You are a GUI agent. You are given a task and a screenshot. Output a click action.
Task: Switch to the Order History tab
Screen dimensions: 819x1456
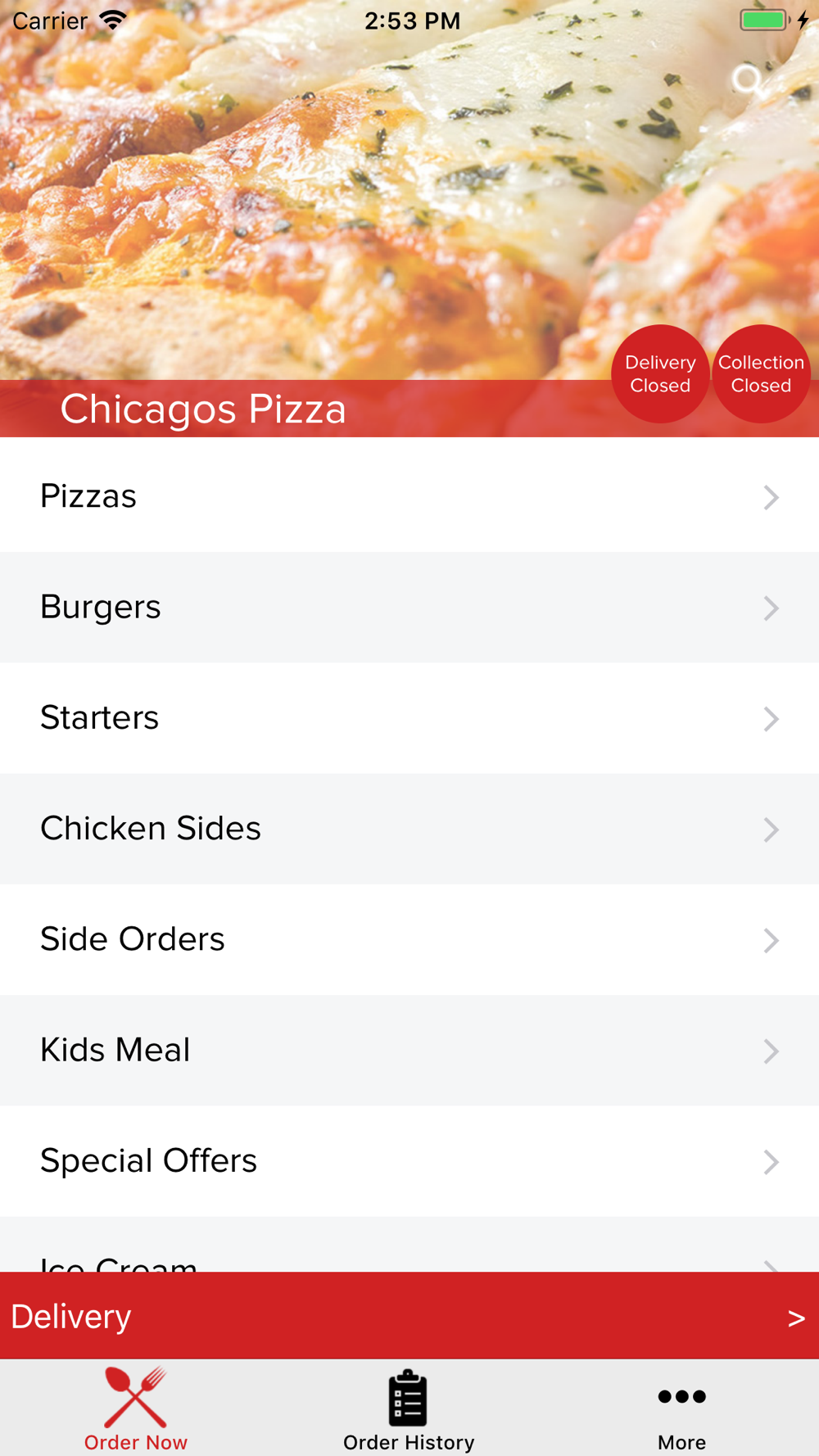point(409,1409)
